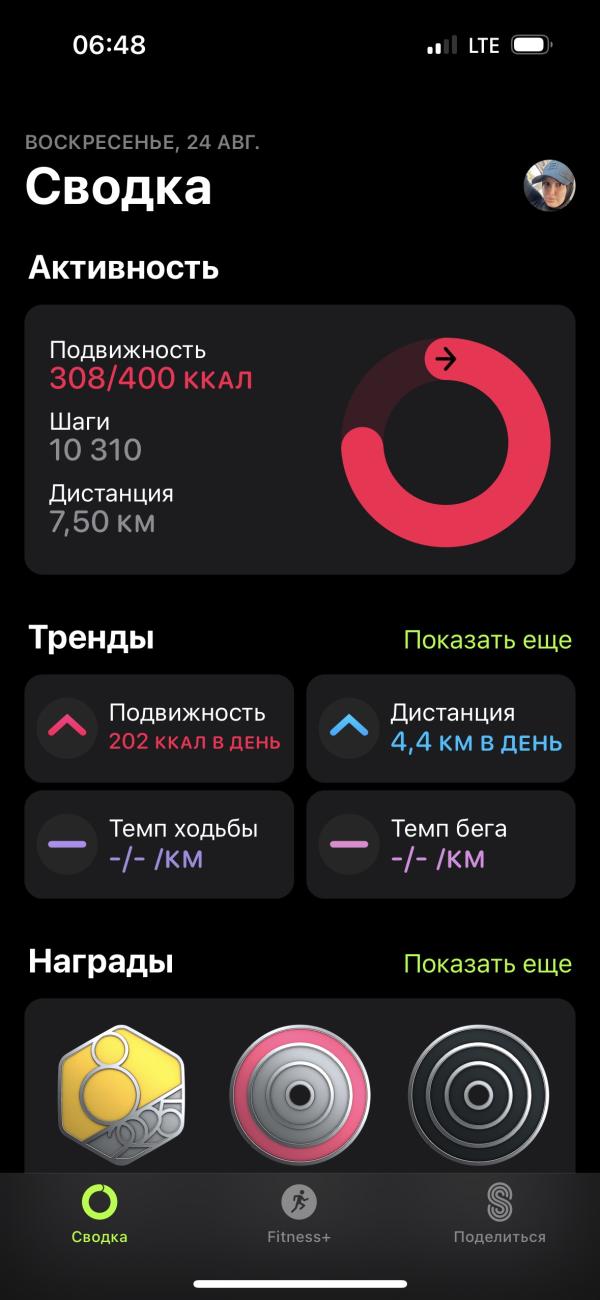Open the Дистанция trend card
This screenshot has width=600, height=1300.
[440, 728]
